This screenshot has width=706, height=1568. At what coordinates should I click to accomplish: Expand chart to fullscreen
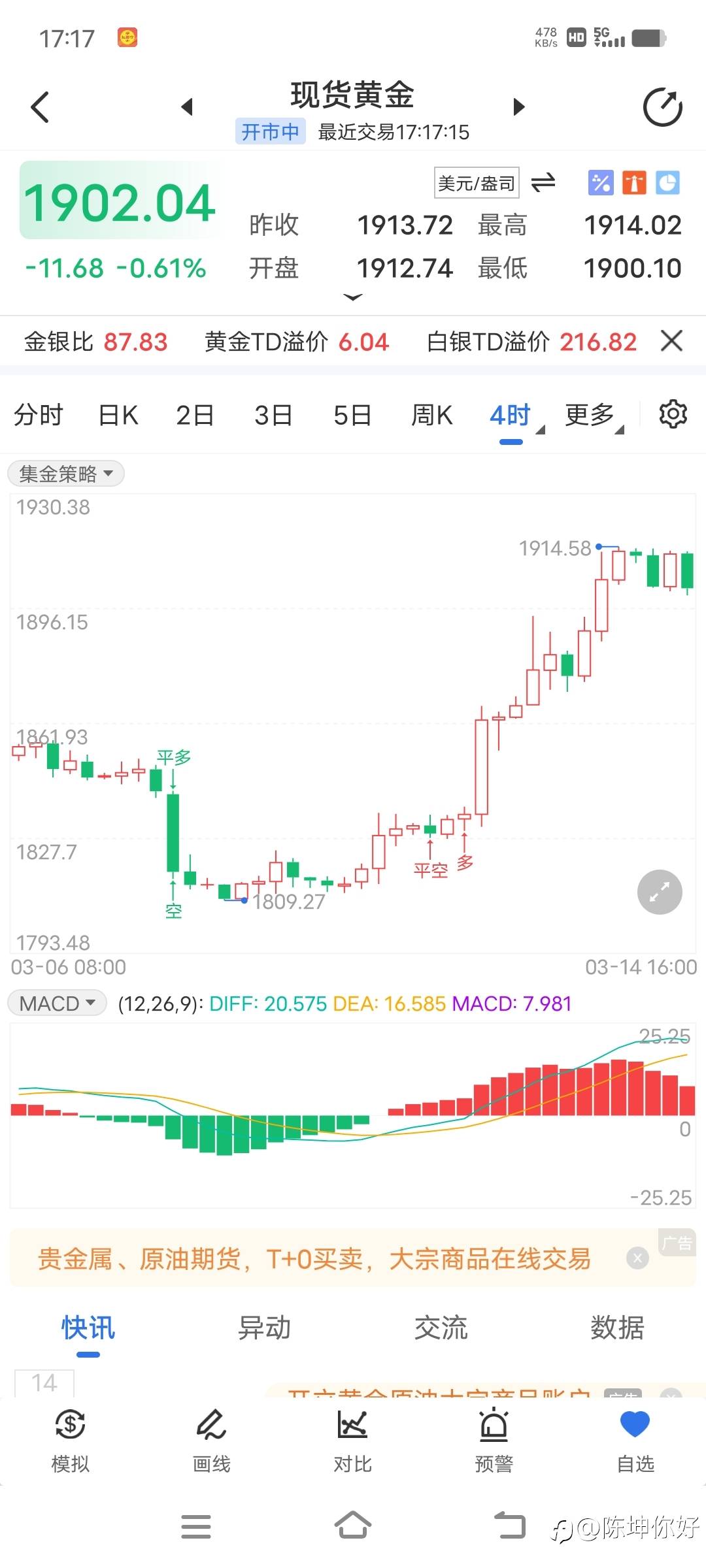(x=659, y=892)
